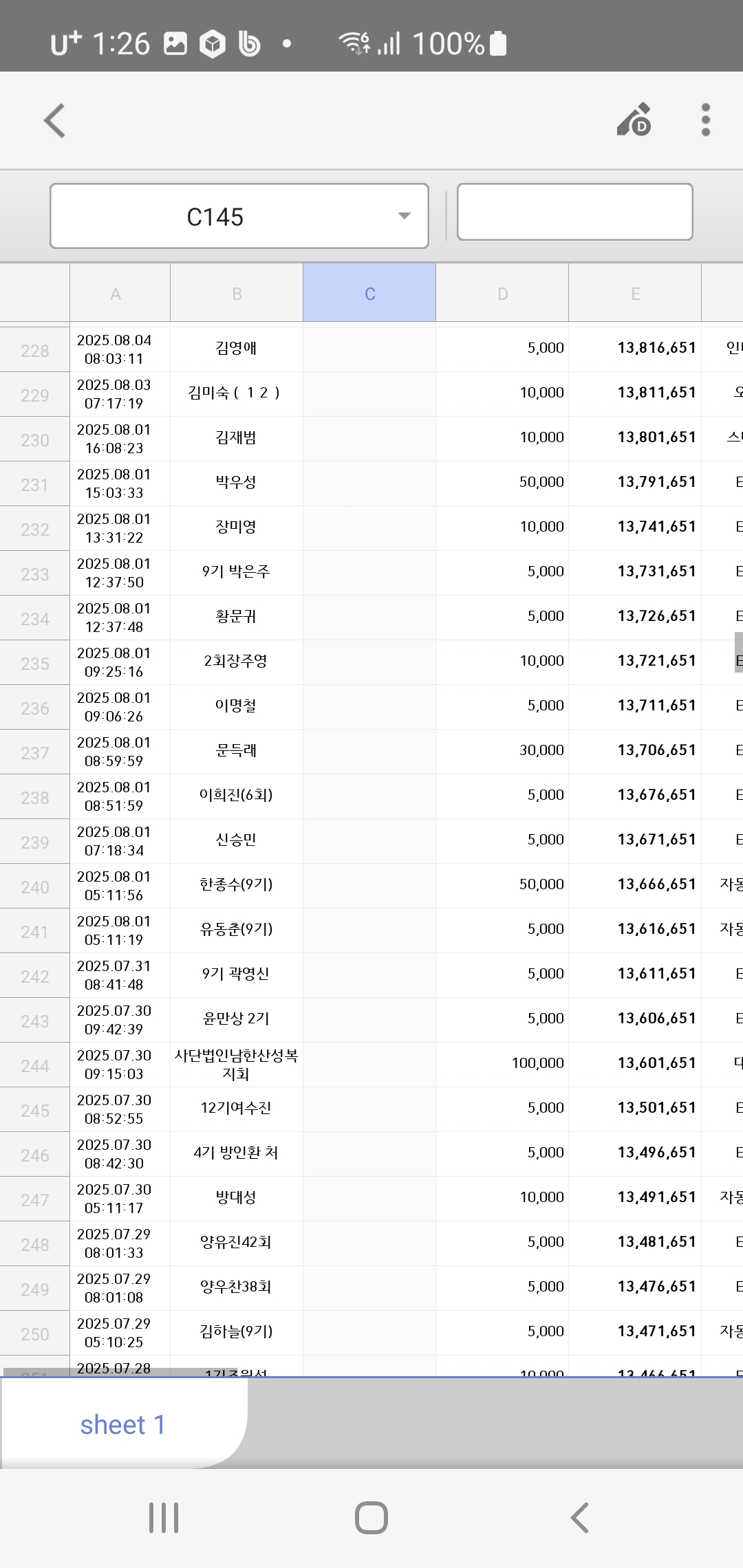Select column A header
Screen dimensions: 743x1568
pos(116,294)
